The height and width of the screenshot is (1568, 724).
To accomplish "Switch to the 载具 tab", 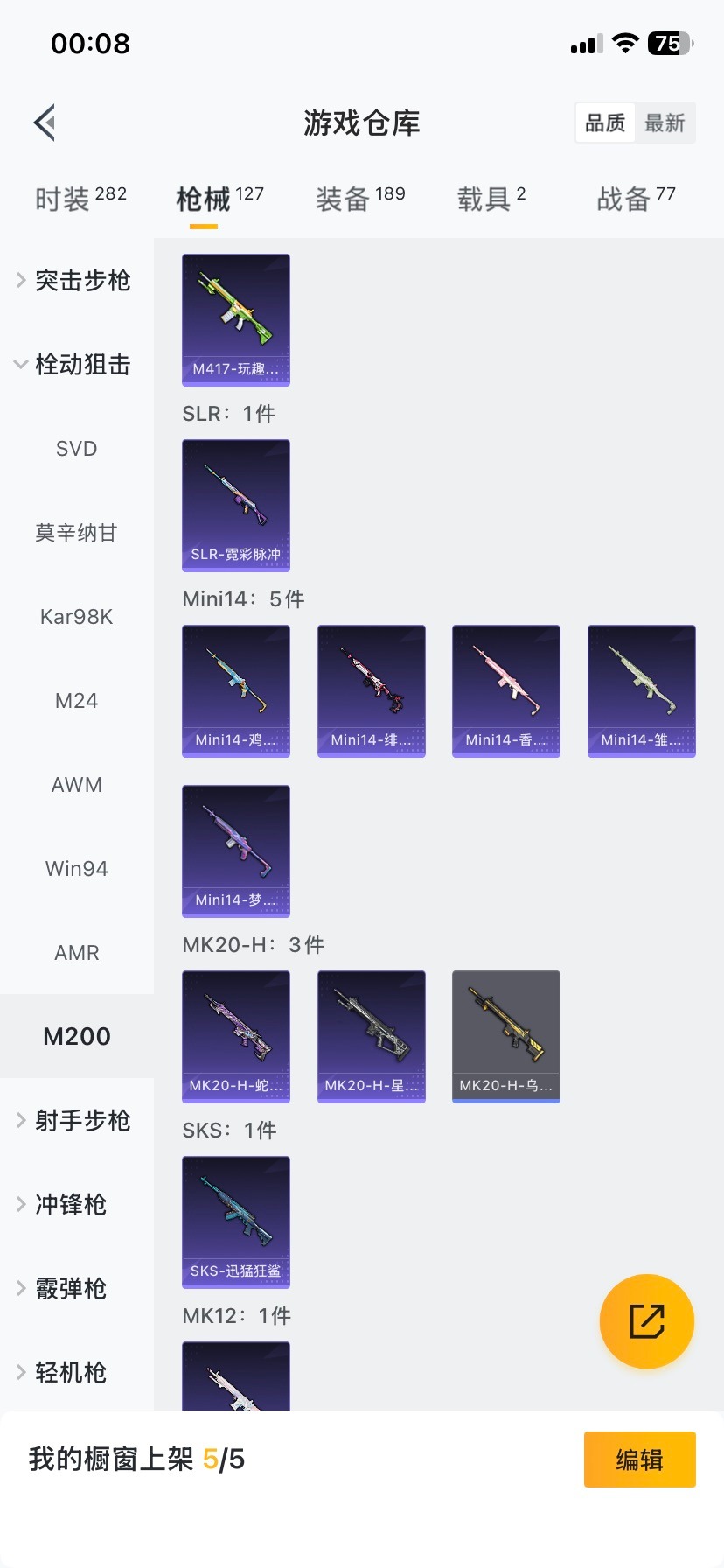I will coord(491,199).
